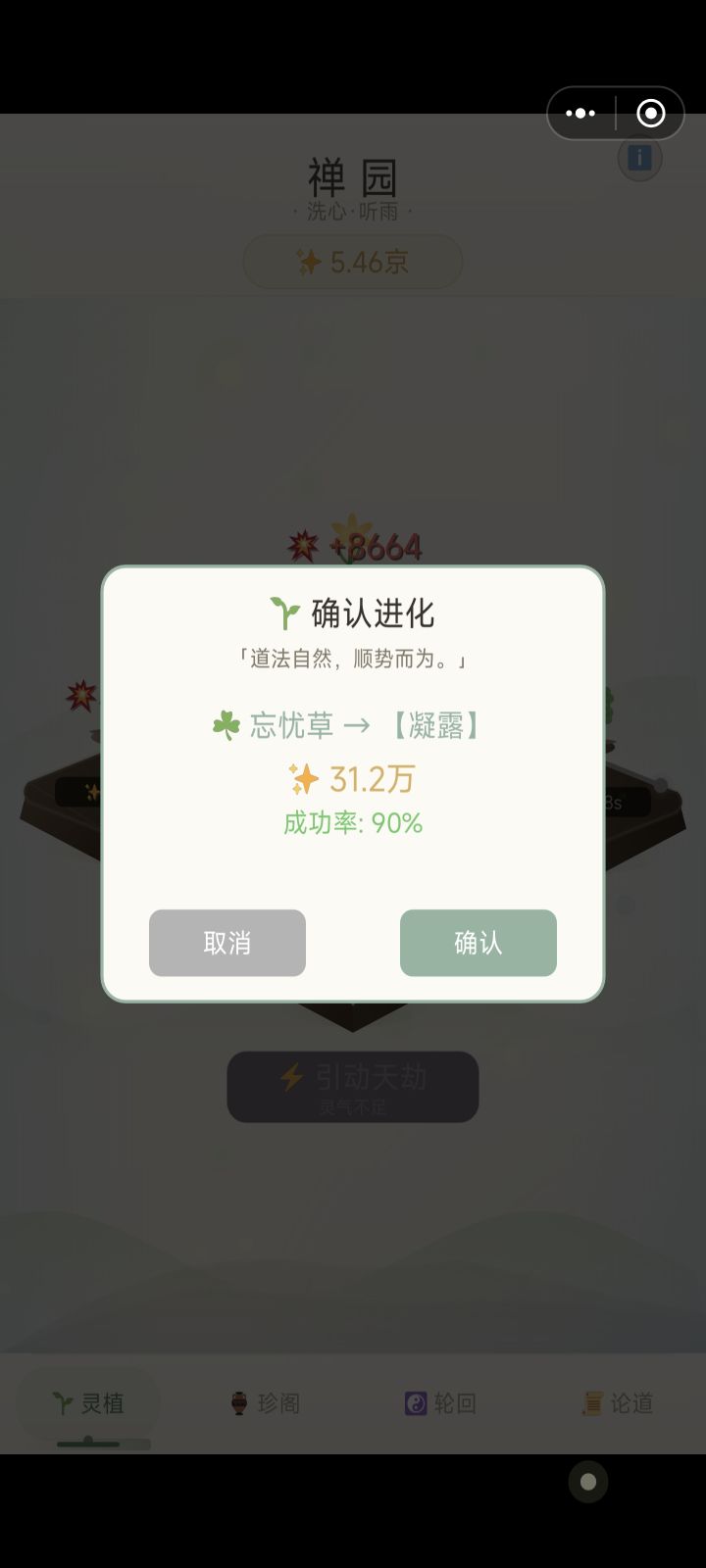
Task: Tap the sparkle icon in the 5.46京 currency bar
Action: [308, 262]
